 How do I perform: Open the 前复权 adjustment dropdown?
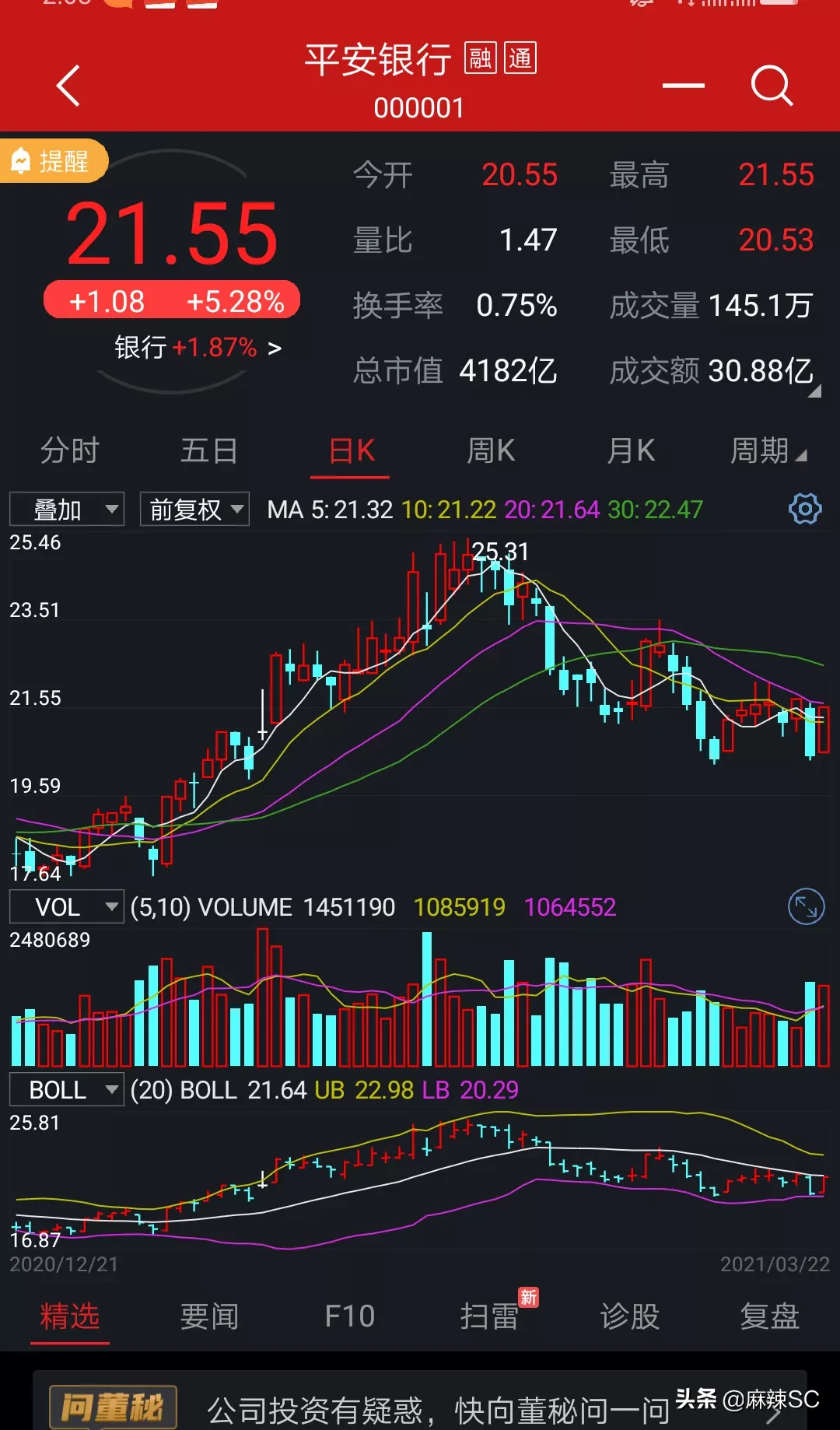pyautogui.click(x=194, y=510)
